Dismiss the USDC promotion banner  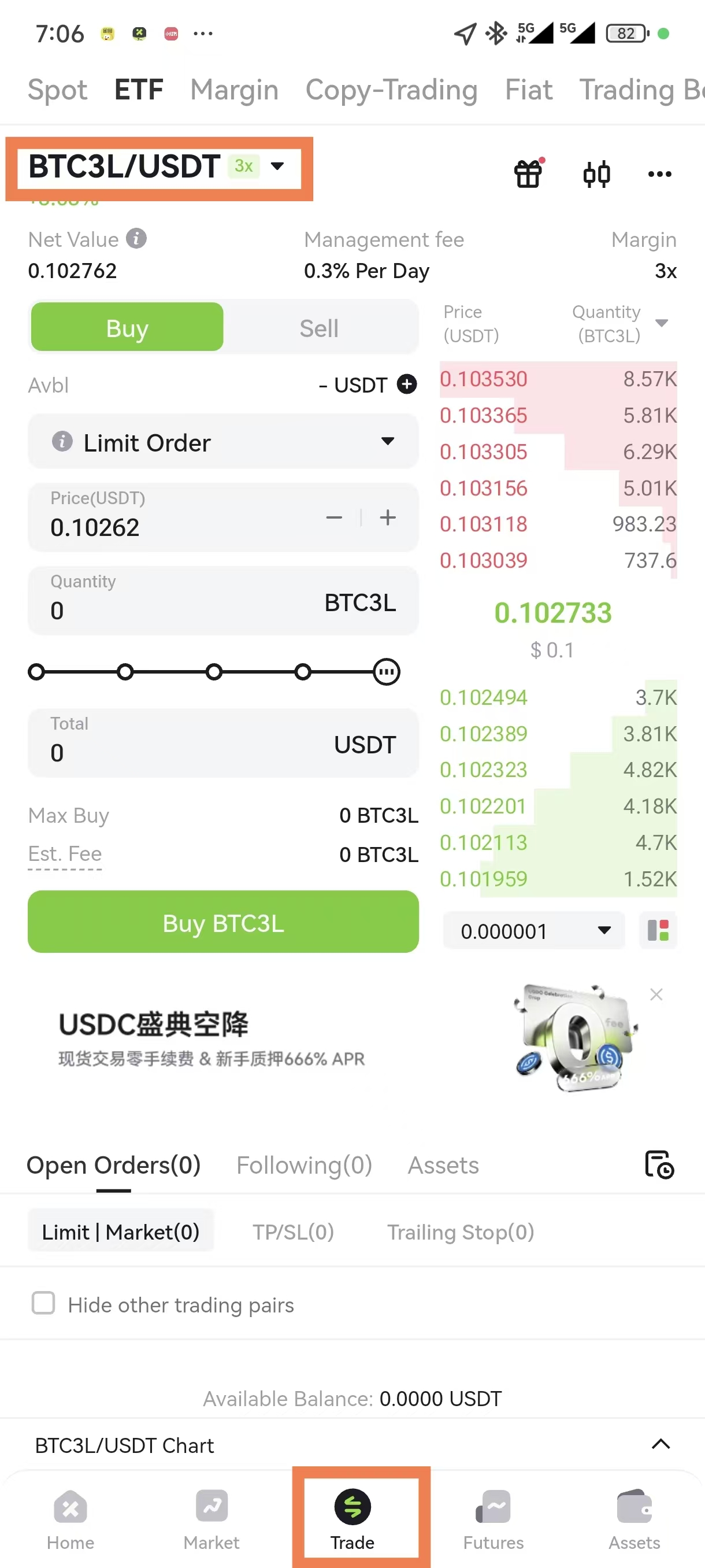pos(656,994)
